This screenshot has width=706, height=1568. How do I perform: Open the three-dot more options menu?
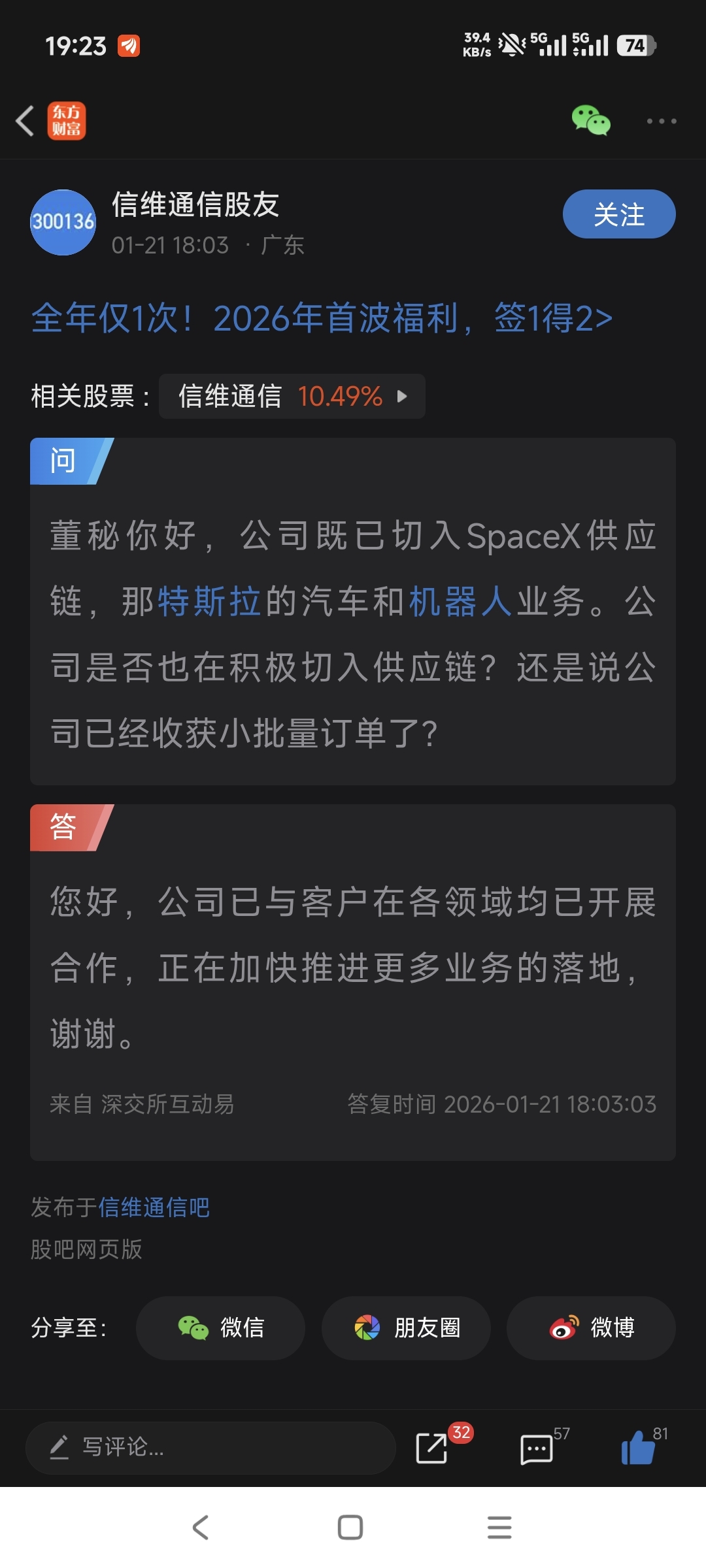(662, 122)
